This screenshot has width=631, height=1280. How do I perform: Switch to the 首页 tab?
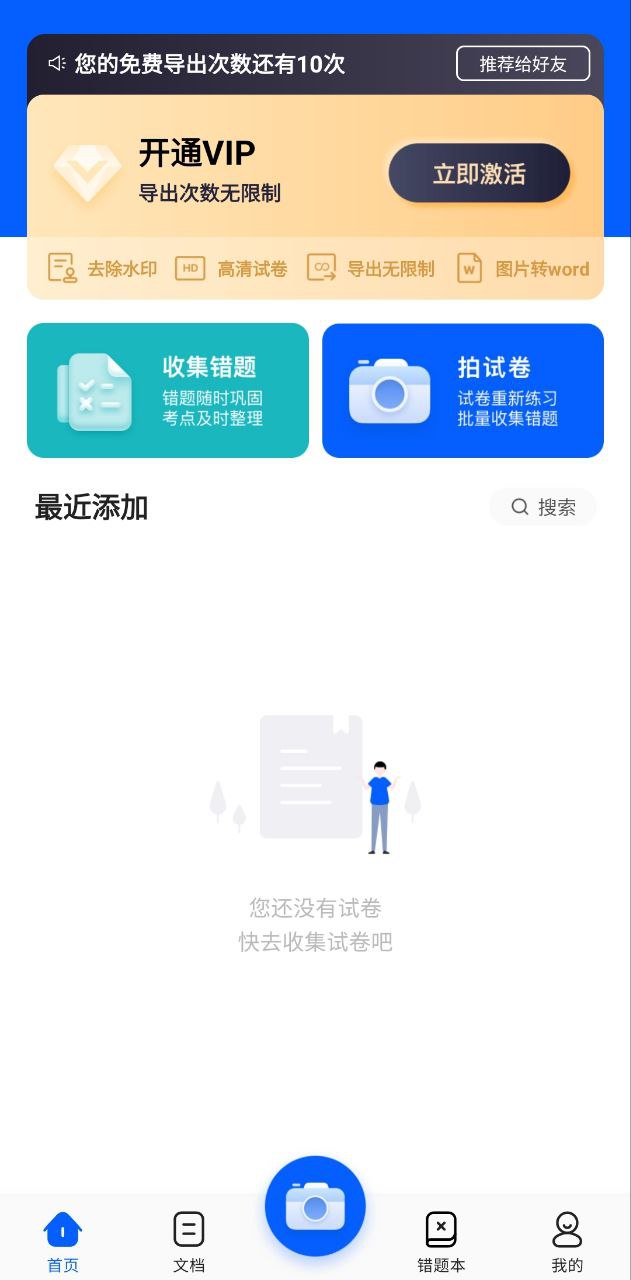click(x=63, y=1240)
